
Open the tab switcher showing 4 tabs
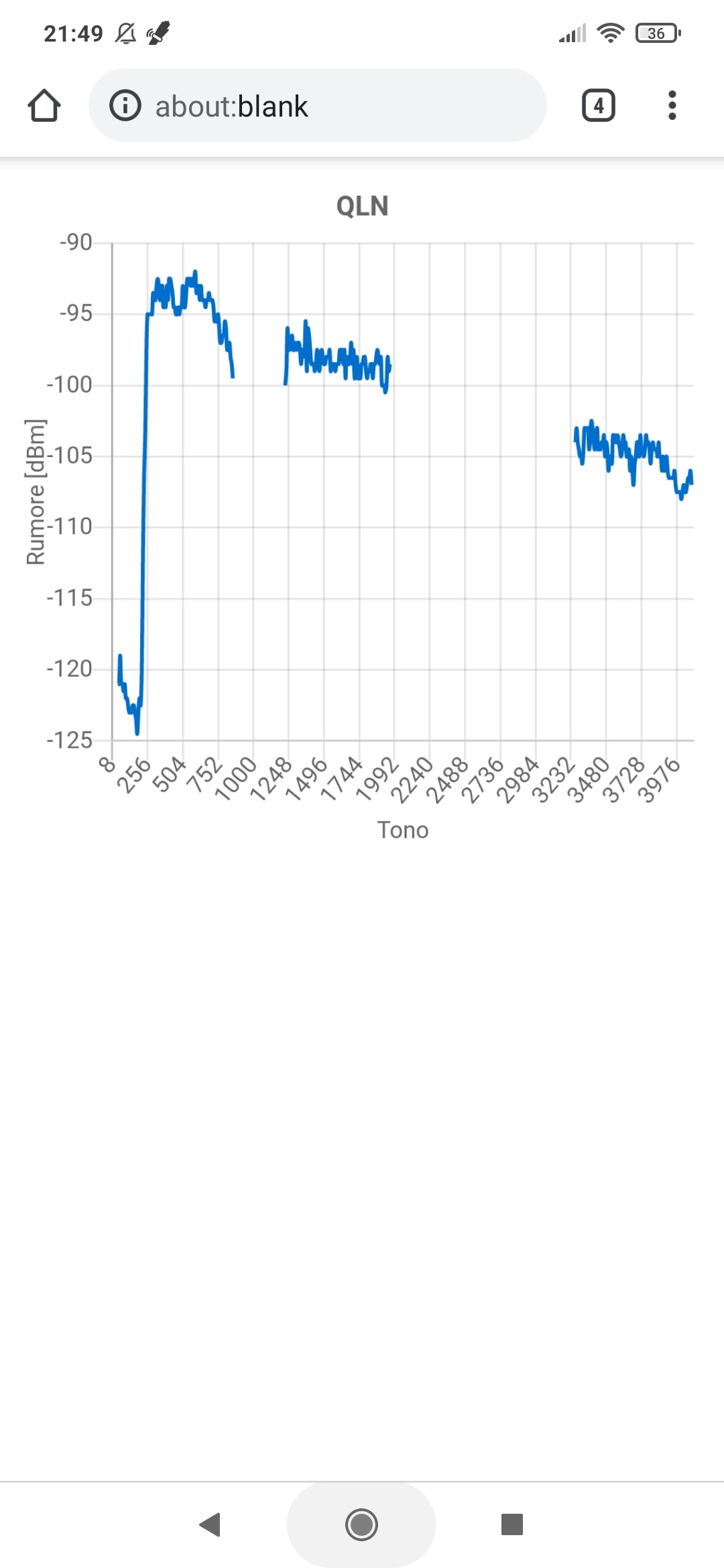tap(598, 106)
